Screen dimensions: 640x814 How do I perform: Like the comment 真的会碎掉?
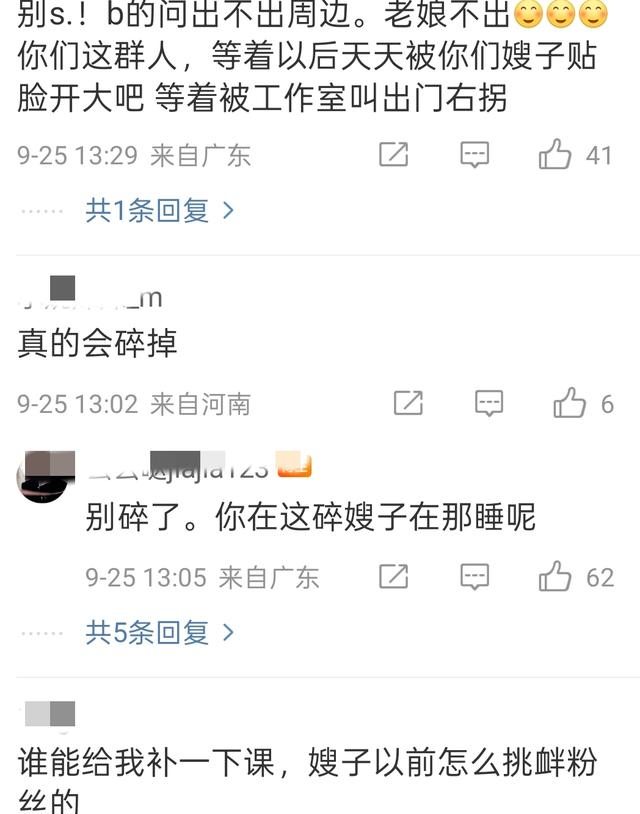[570, 403]
